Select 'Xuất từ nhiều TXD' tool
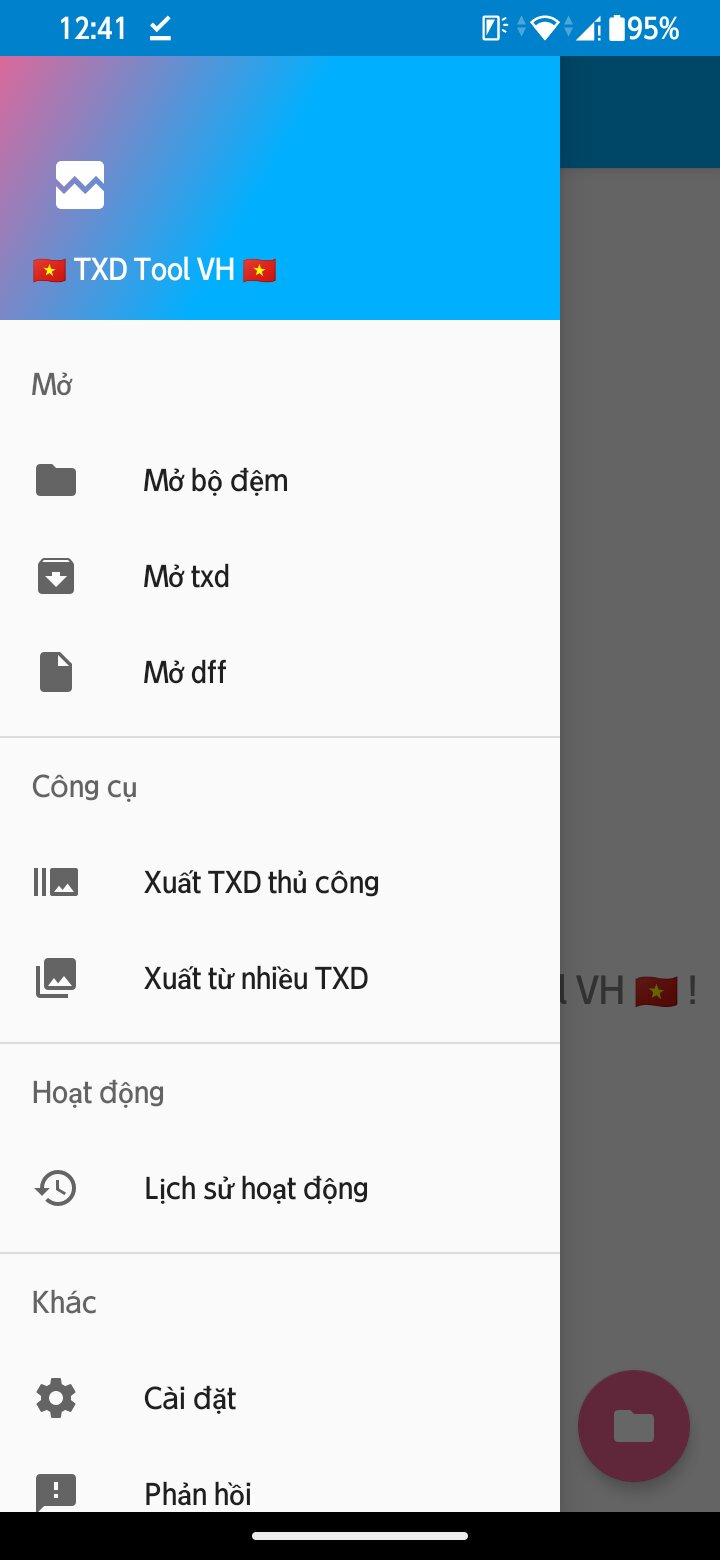Viewport: 720px width, 1560px height. pos(256,978)
